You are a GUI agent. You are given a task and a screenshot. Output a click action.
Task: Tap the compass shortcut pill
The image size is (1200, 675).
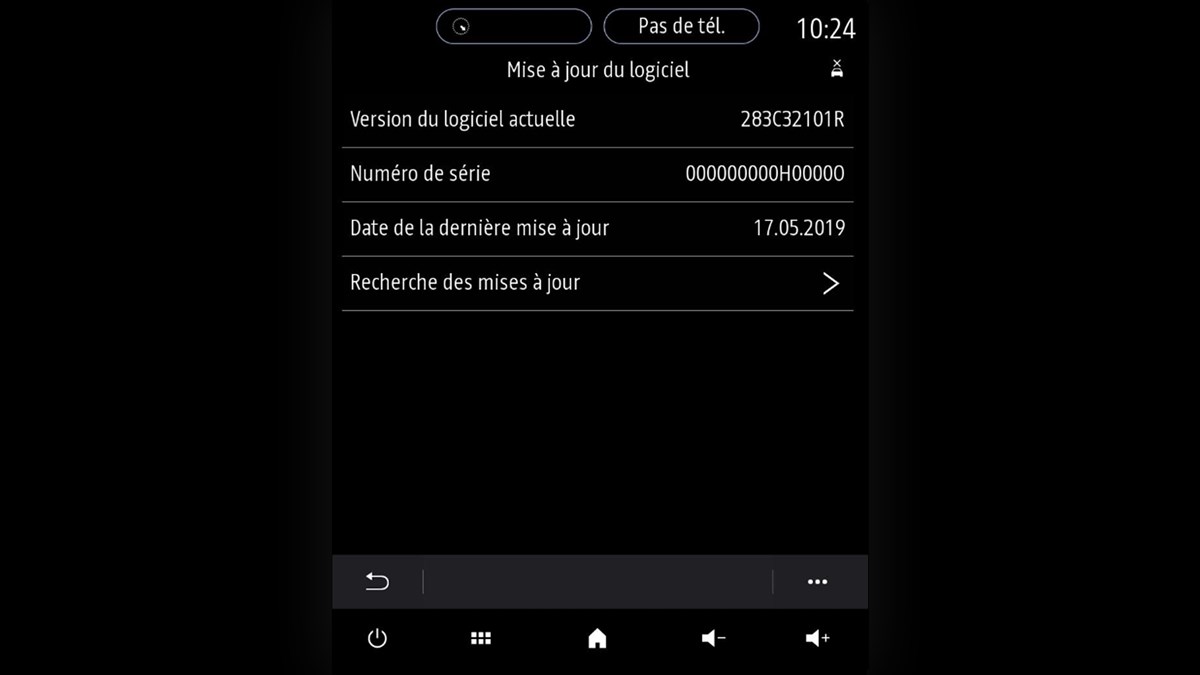click(x=514, y=27)
